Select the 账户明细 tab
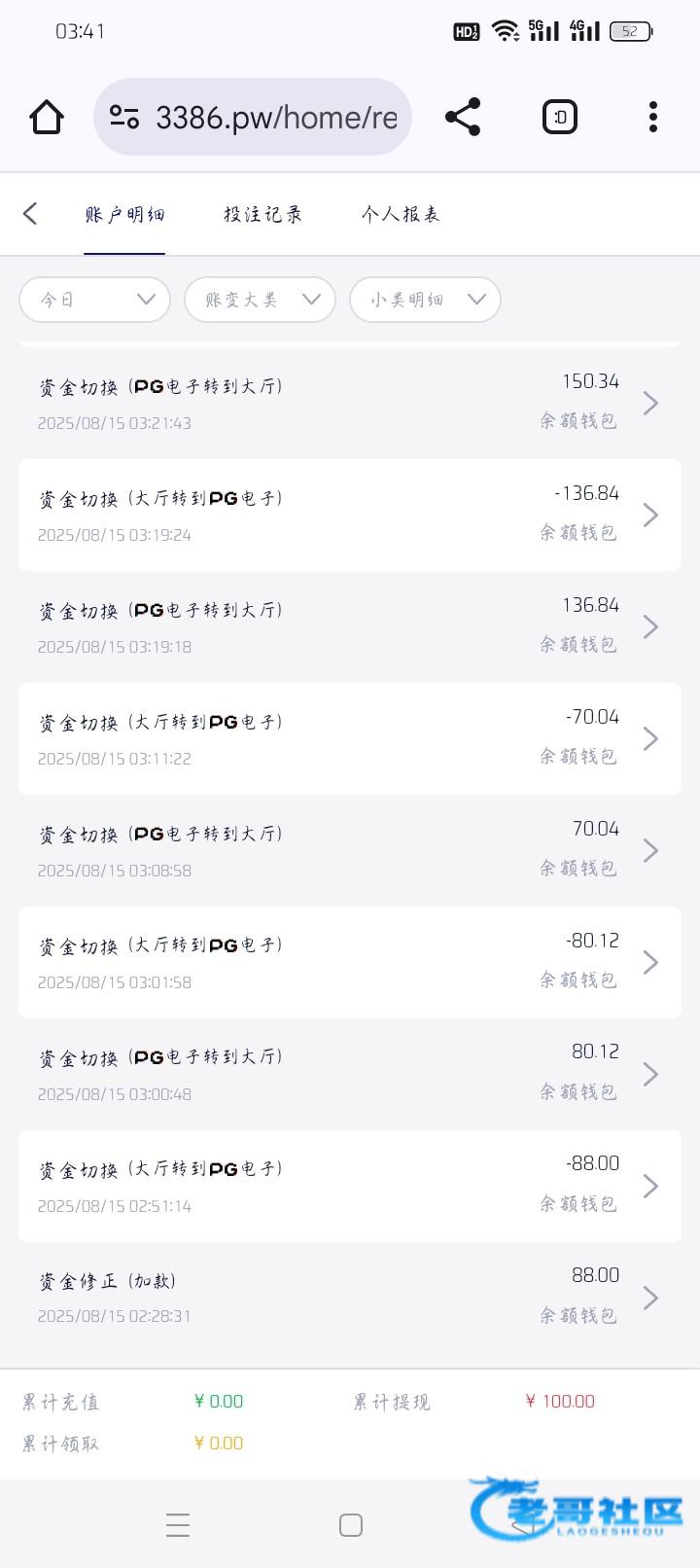This screenshot has height=1568, width=700. click(124, 214)
